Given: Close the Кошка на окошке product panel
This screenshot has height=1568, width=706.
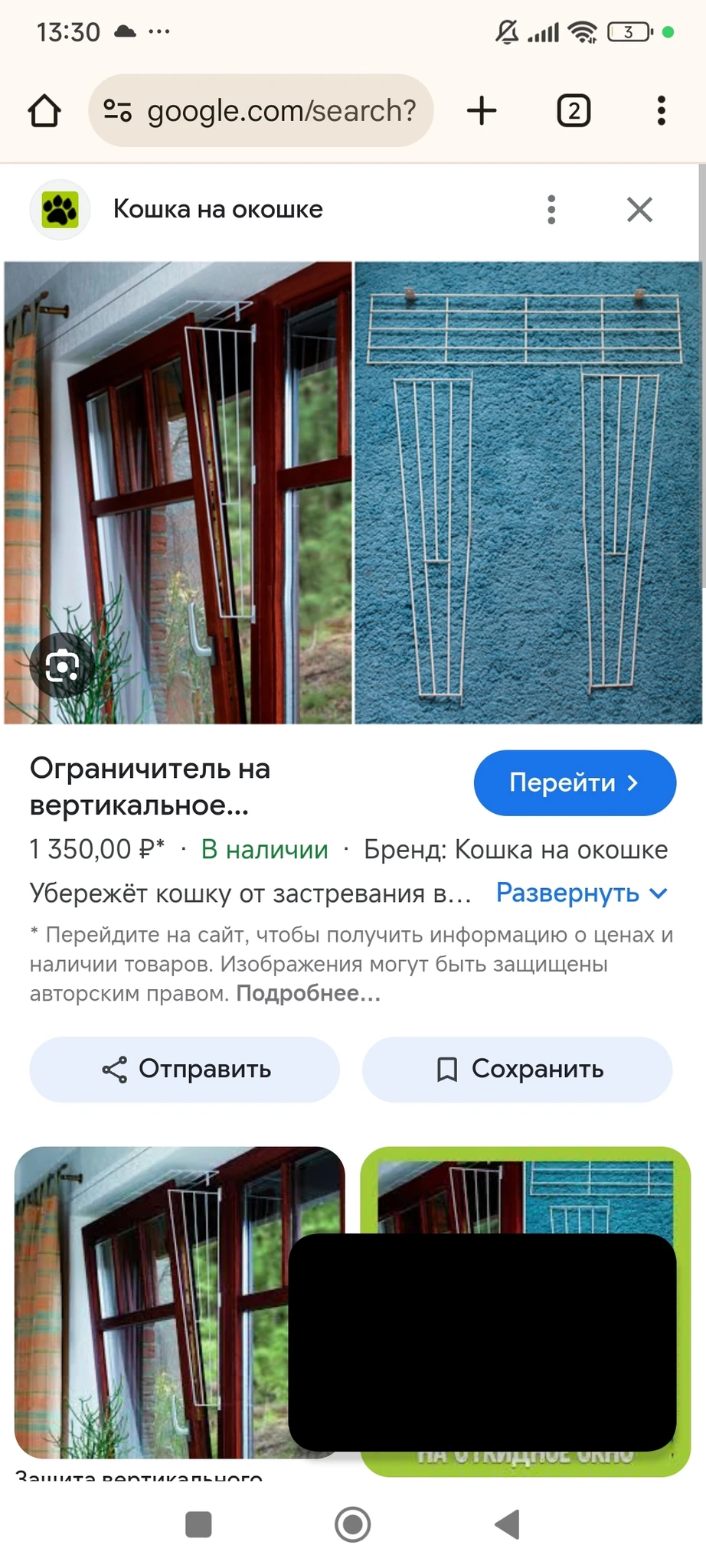Looking at the screenshot, I should click(639, 209).
